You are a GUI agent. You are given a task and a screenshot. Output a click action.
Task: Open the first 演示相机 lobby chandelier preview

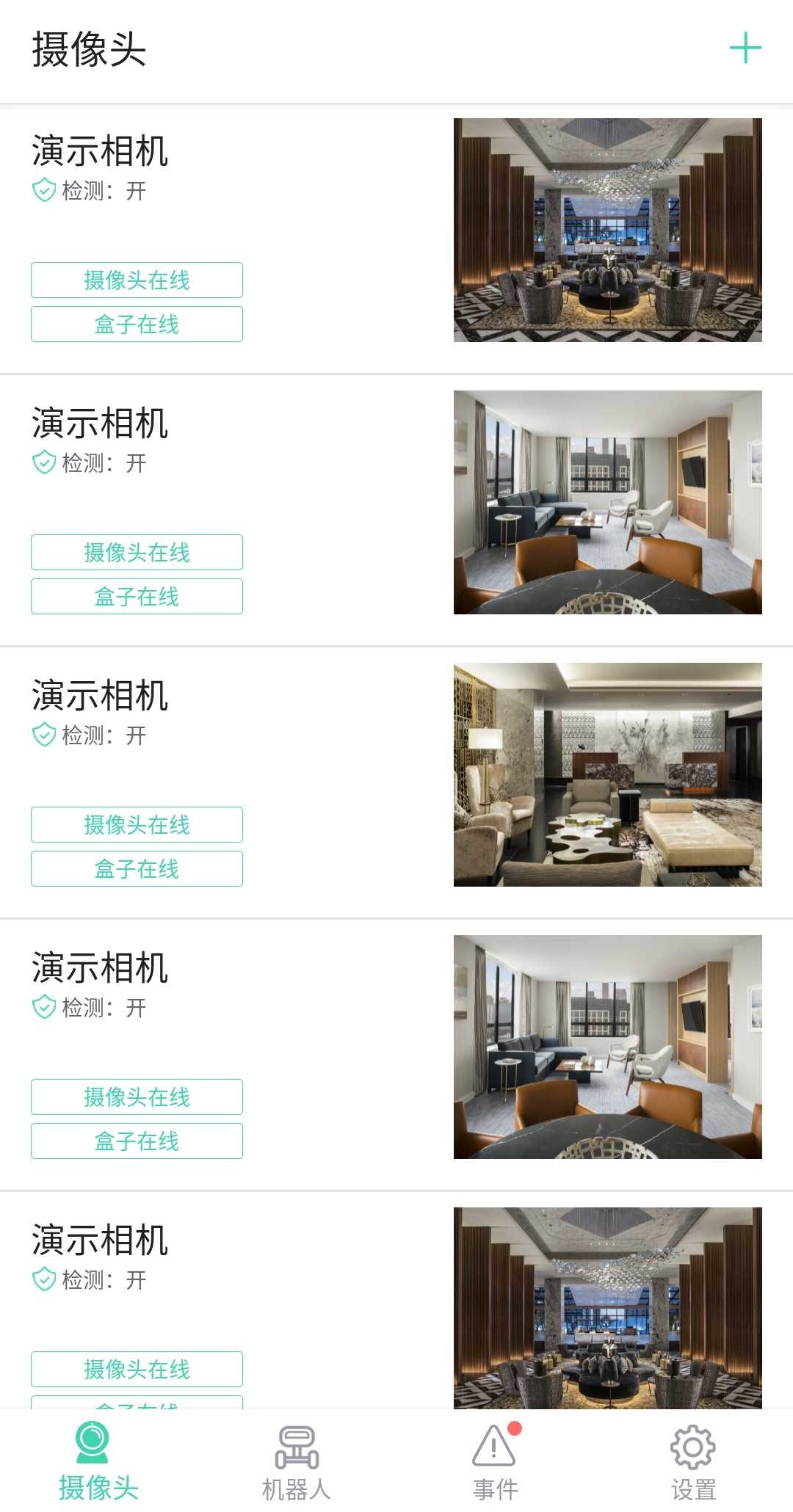607,230
